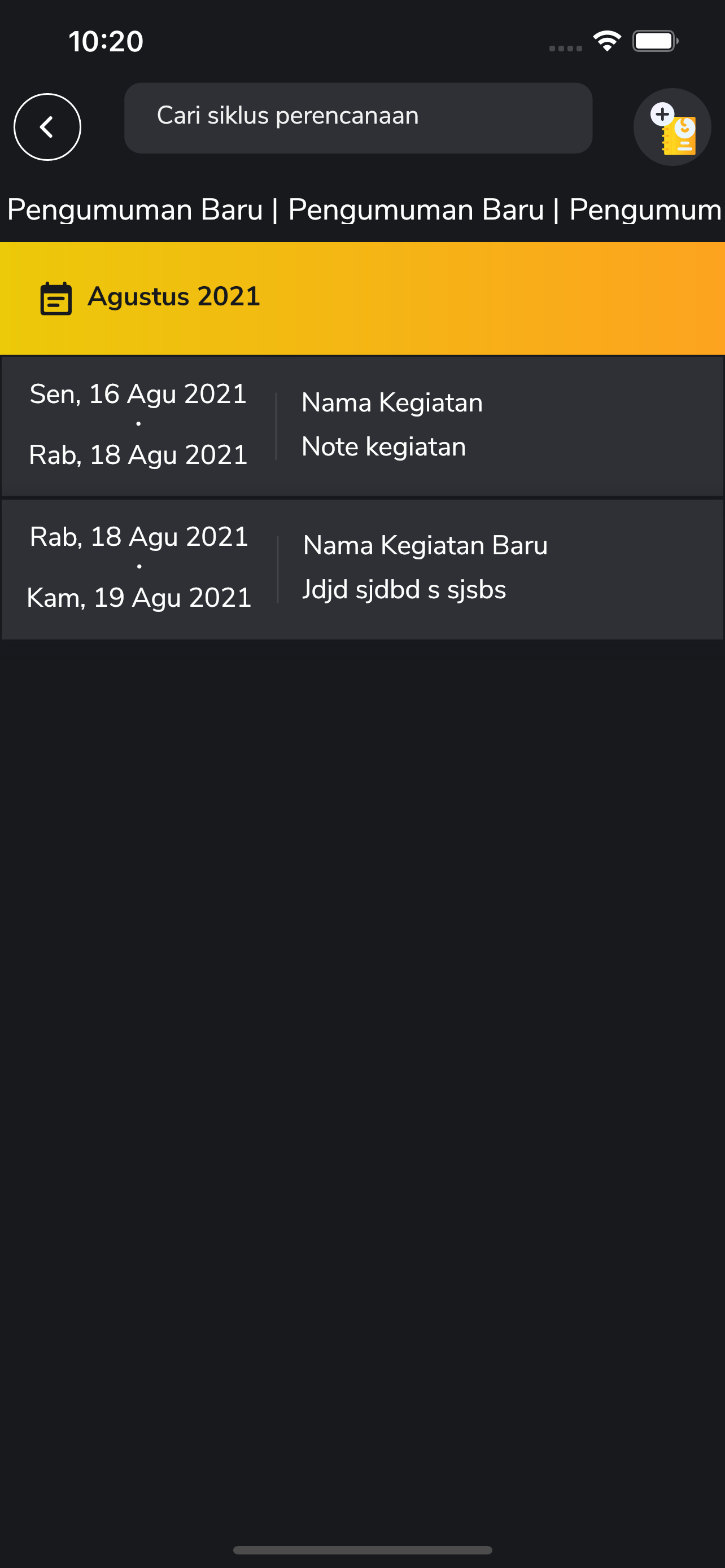Tap the Agustus 2021 month header
The width and height of the screenshot is (725, 1568).
pos(362,298)
